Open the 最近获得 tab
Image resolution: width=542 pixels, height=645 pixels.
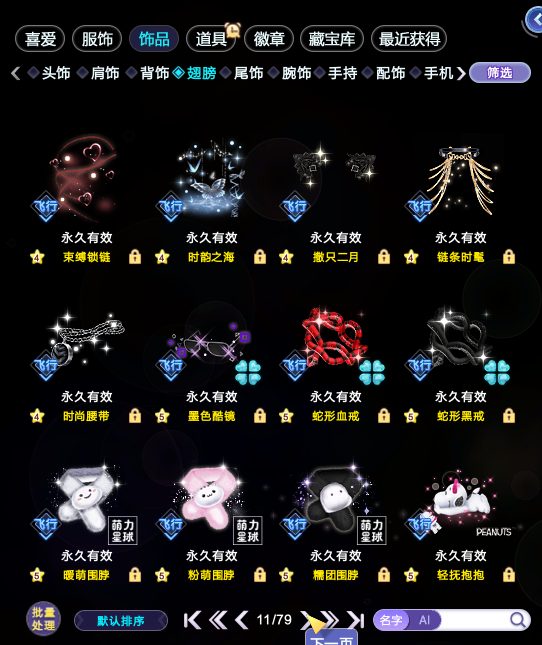(409, 39)
